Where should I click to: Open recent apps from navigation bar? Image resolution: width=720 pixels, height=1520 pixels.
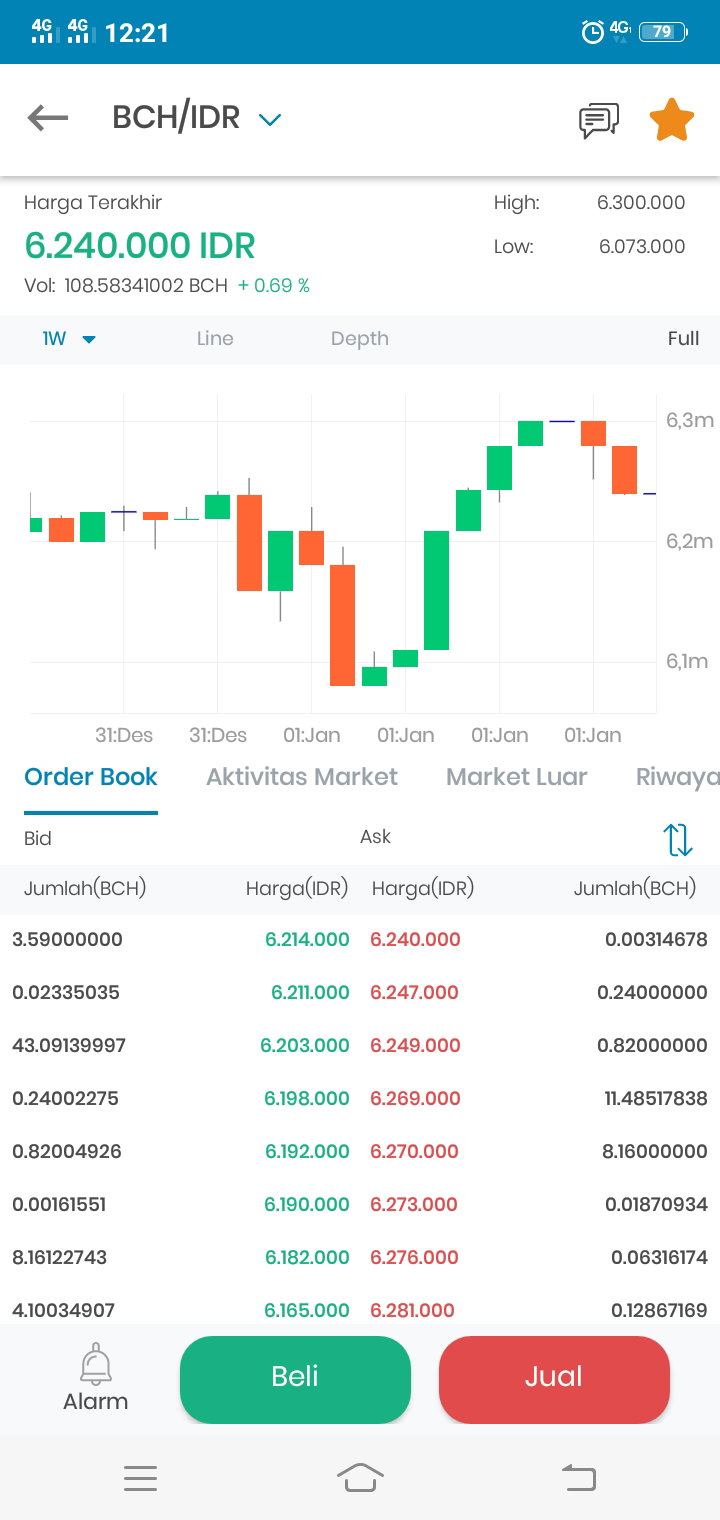point(140,1478)
